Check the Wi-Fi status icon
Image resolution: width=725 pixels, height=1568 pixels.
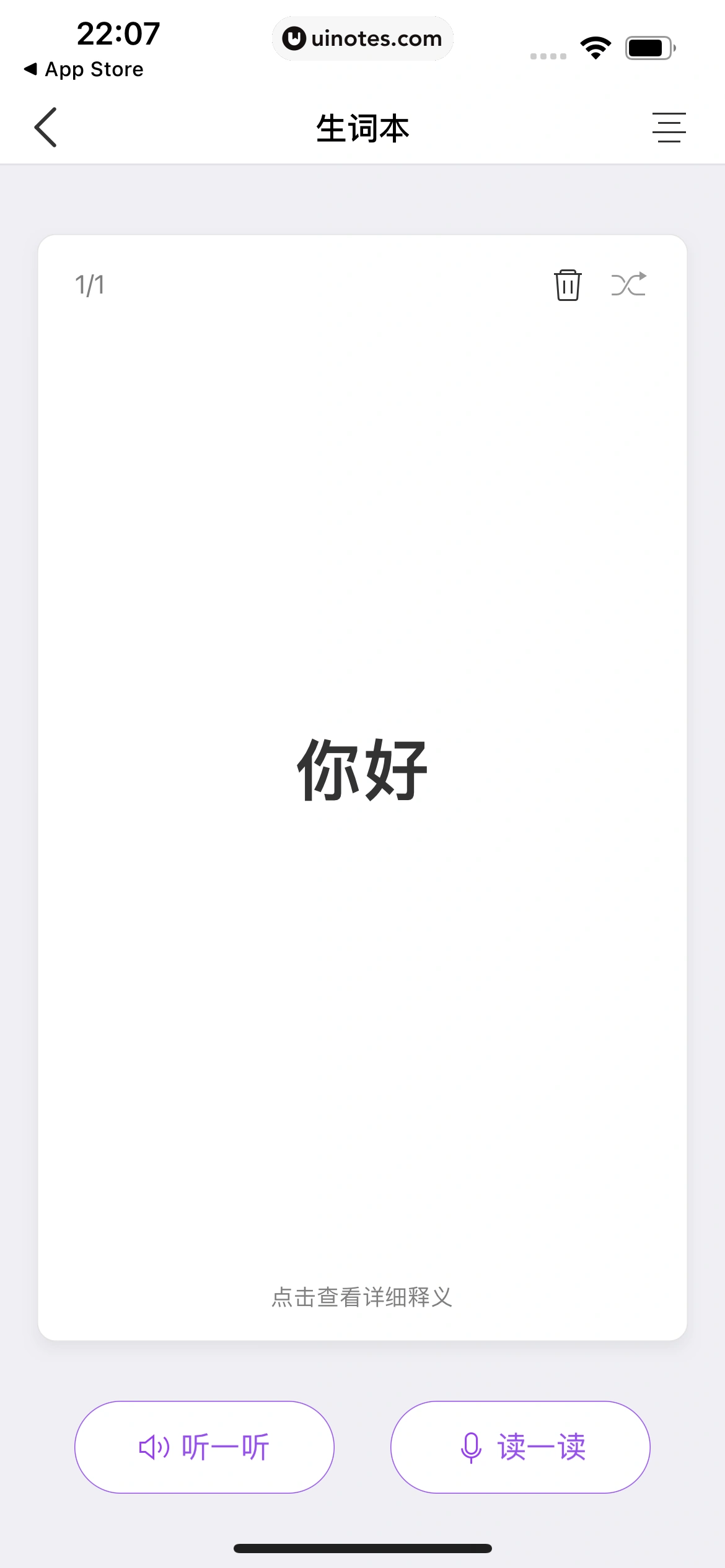coord(595,46)
